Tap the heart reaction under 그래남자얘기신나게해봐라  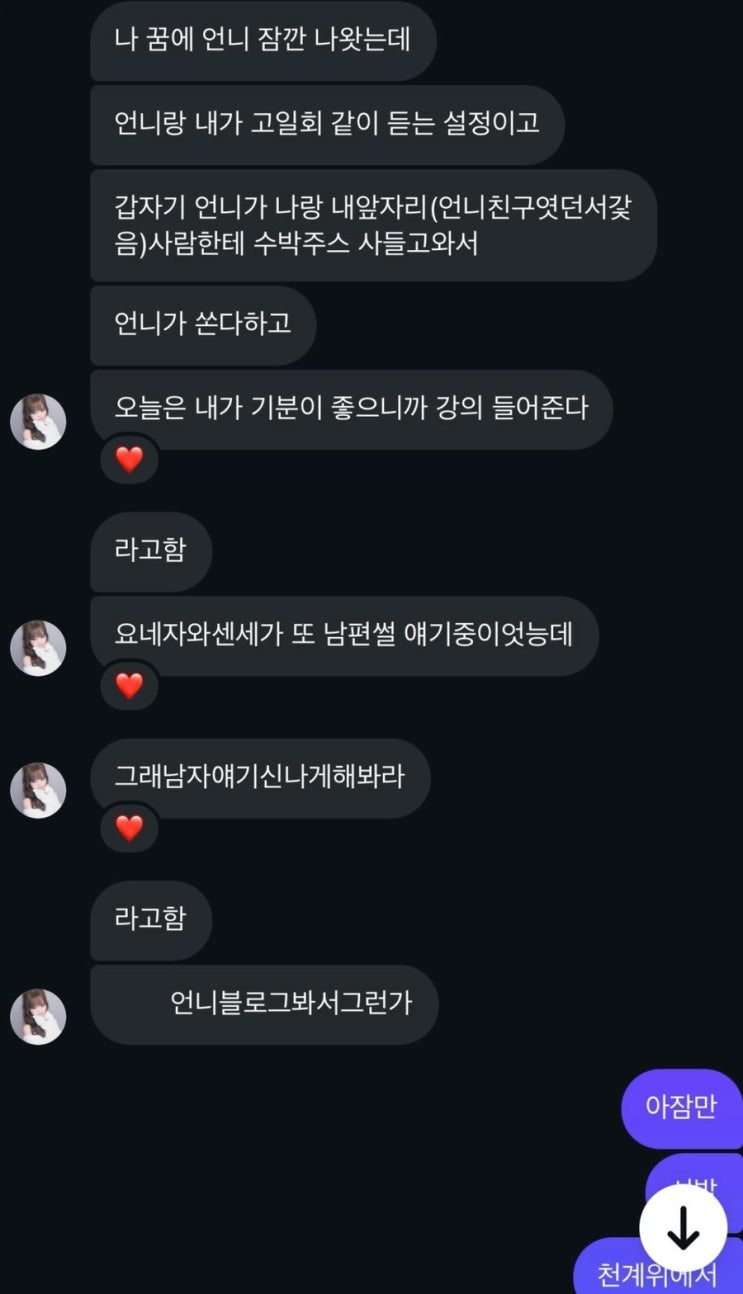tap(128, 829)
